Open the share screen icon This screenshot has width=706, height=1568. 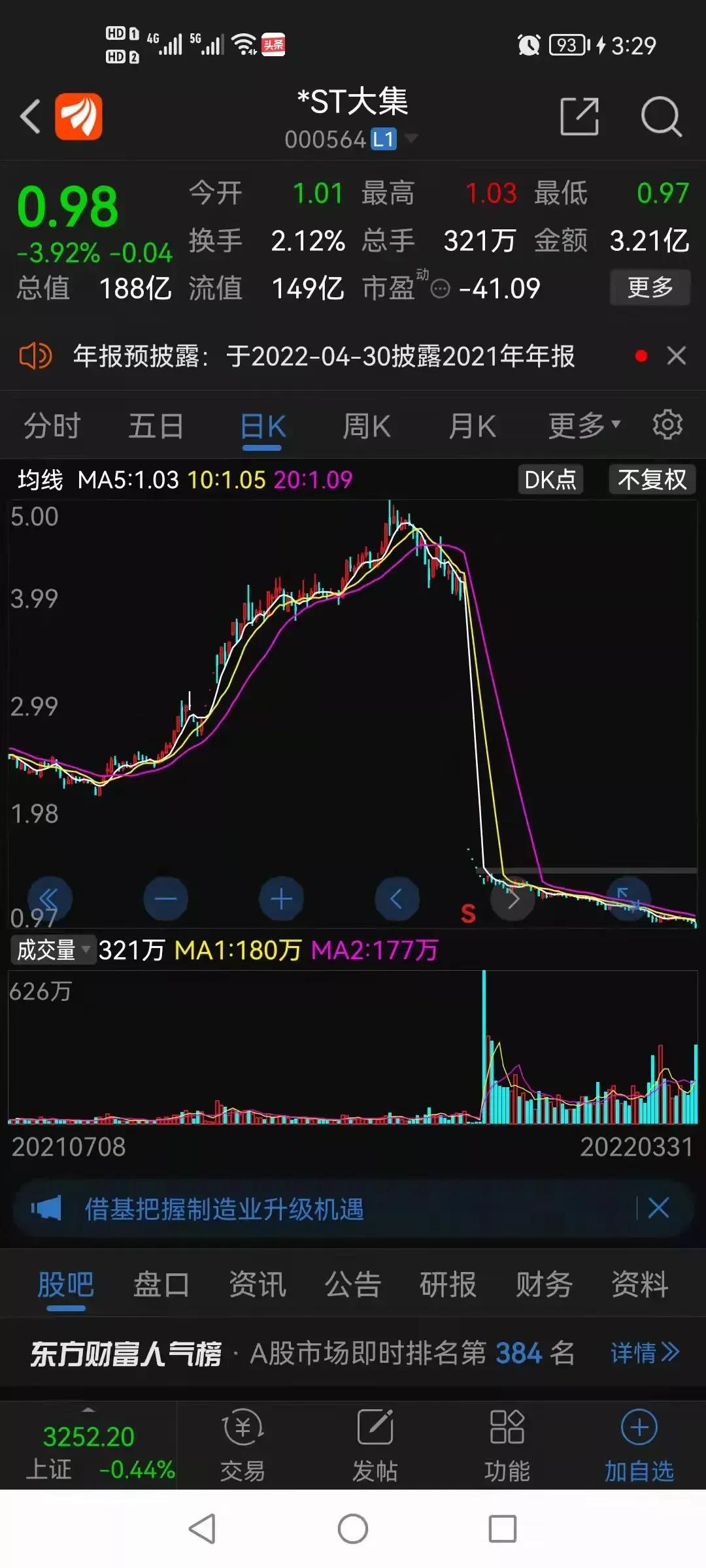[x=579, y=116]
